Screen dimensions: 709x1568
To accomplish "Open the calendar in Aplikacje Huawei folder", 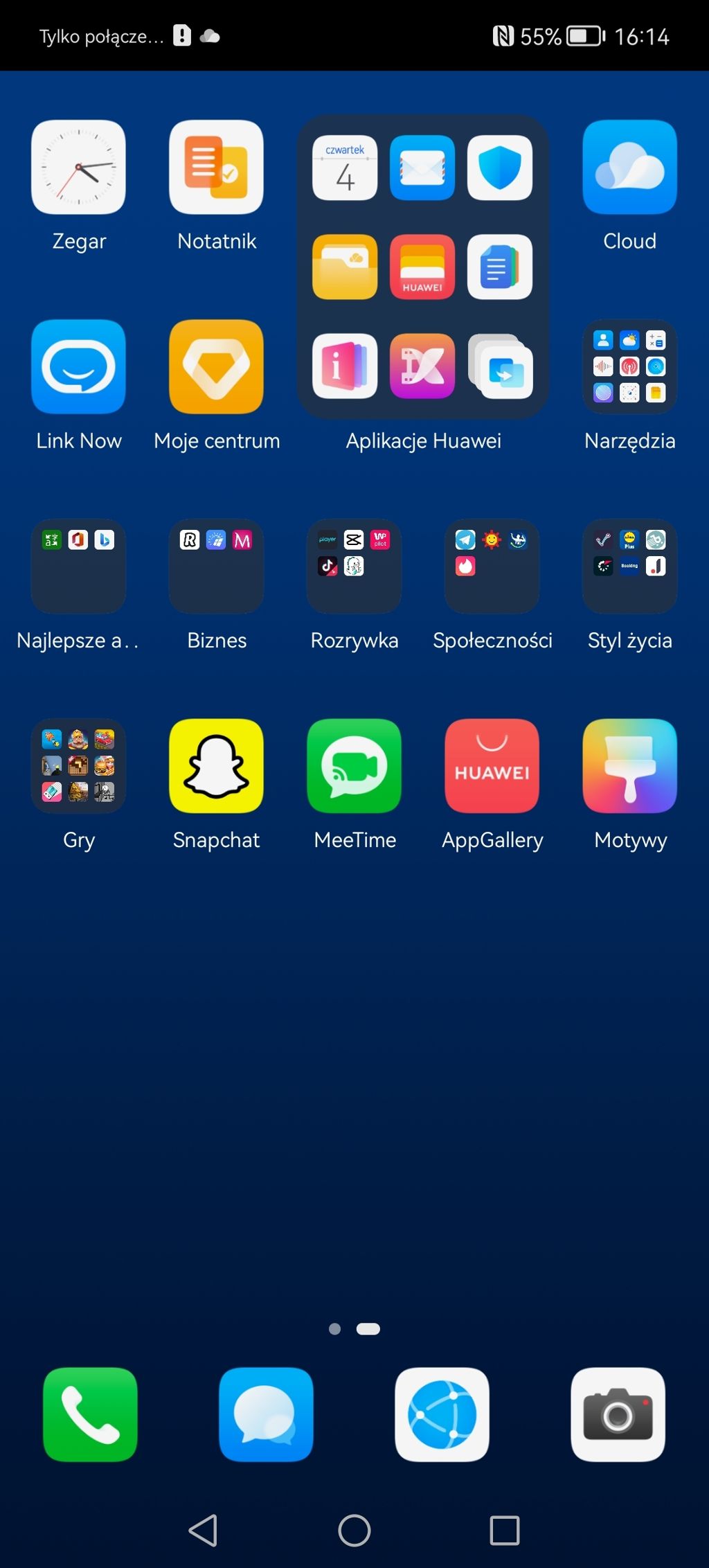I will tap(345, 168).
